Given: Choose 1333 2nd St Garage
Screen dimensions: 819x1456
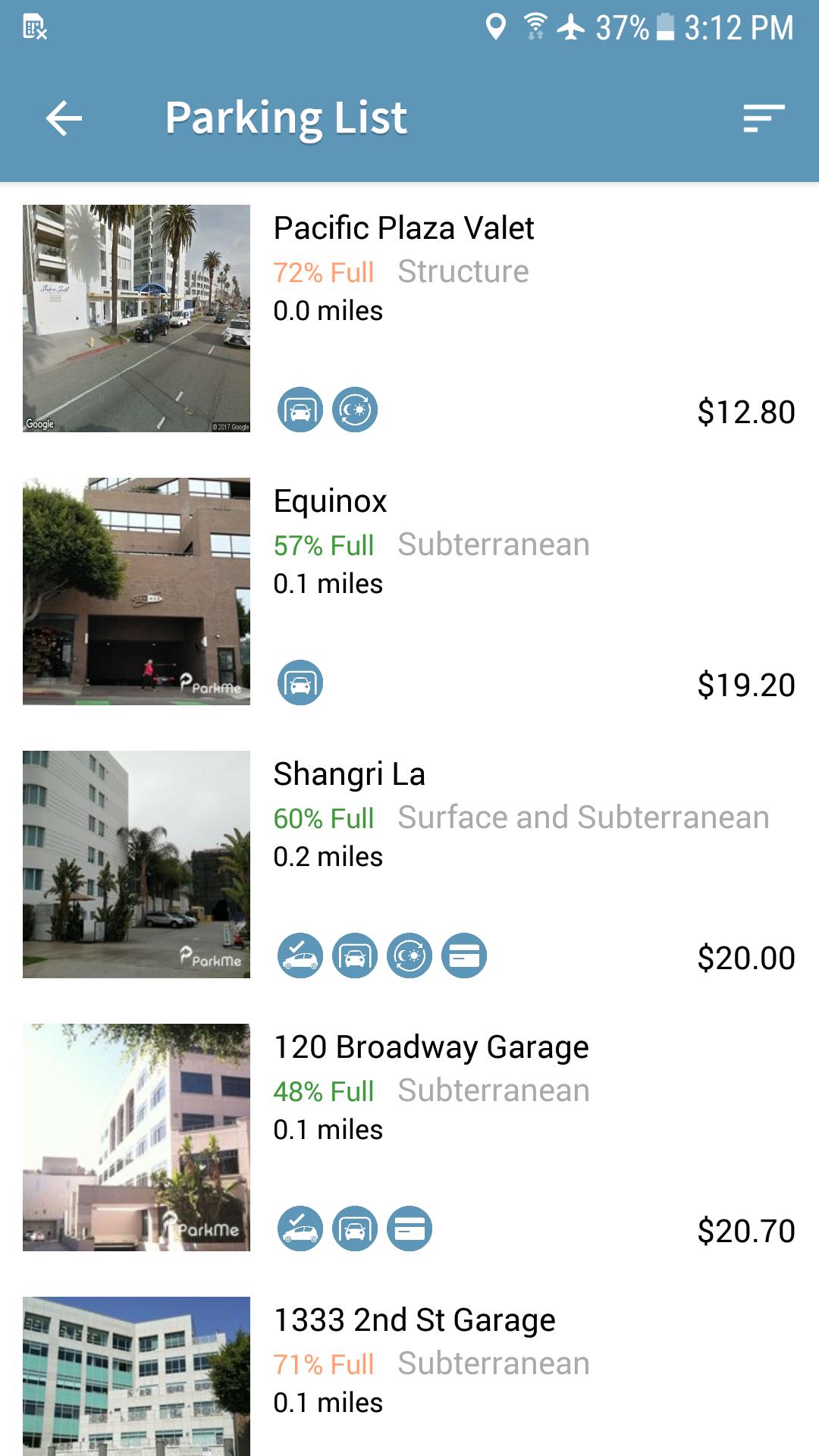Looking at the screenshot, I should 414,1320.
